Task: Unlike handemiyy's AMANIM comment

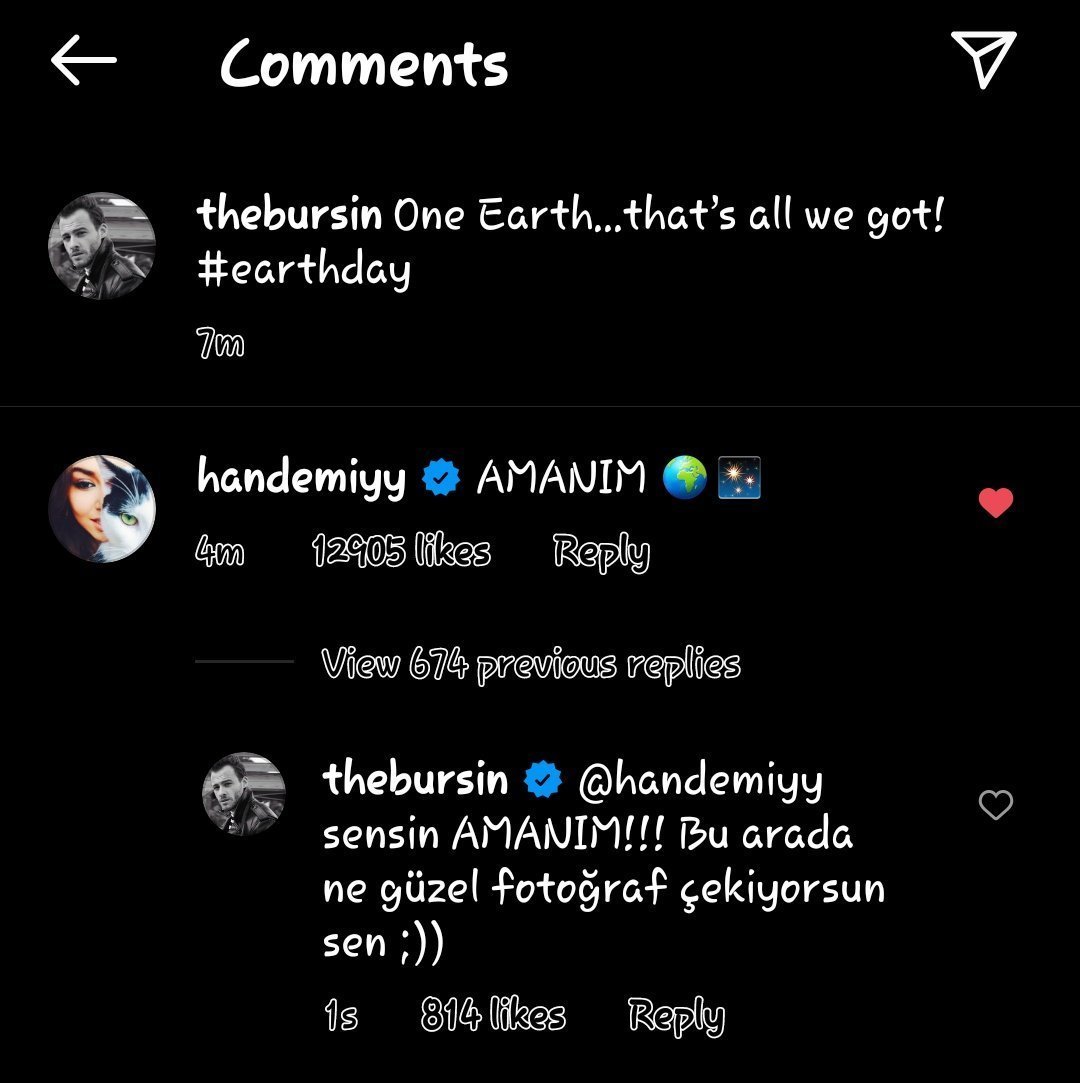Action: click(995, 503)
